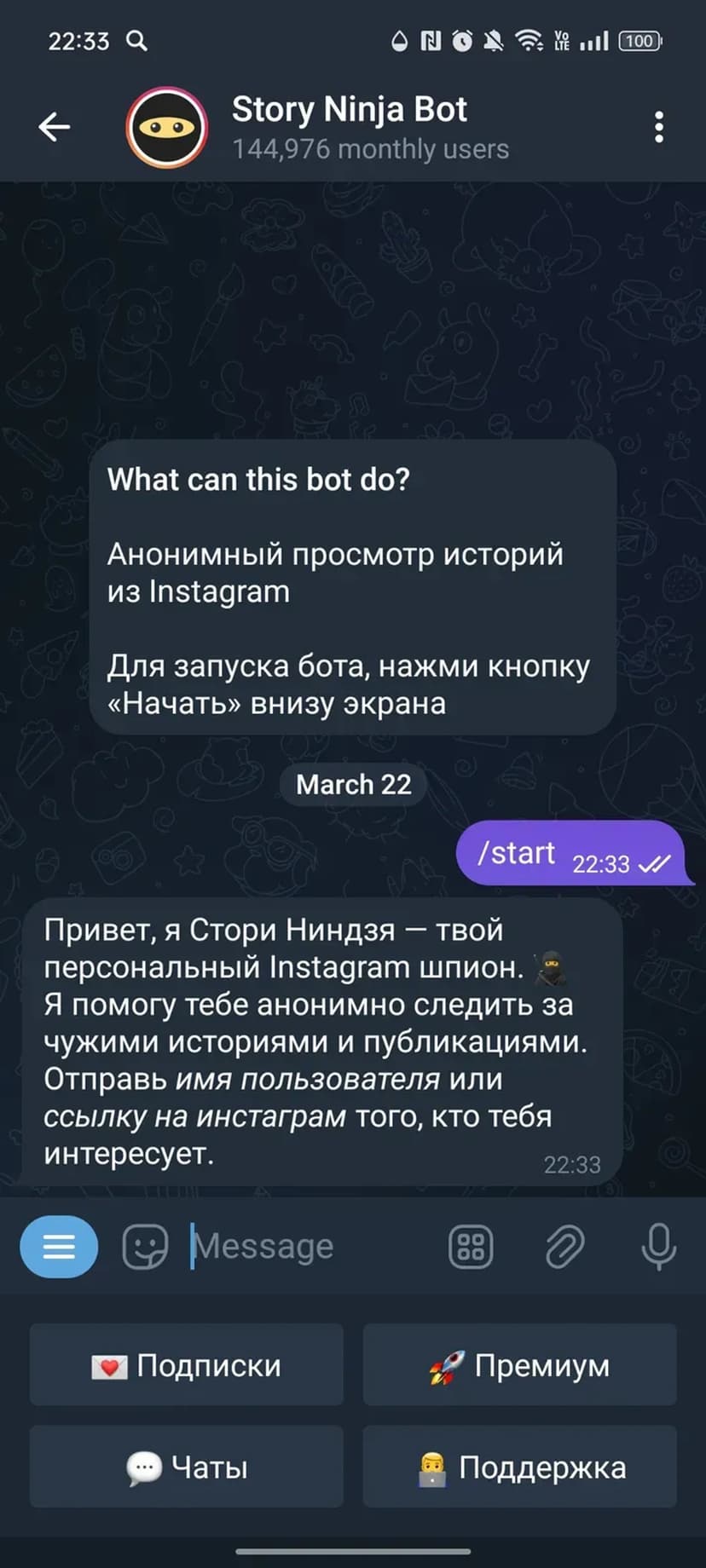Tap the microphone voice message icon
This screenshot has height=1568, width=706.
point(658,1247)
